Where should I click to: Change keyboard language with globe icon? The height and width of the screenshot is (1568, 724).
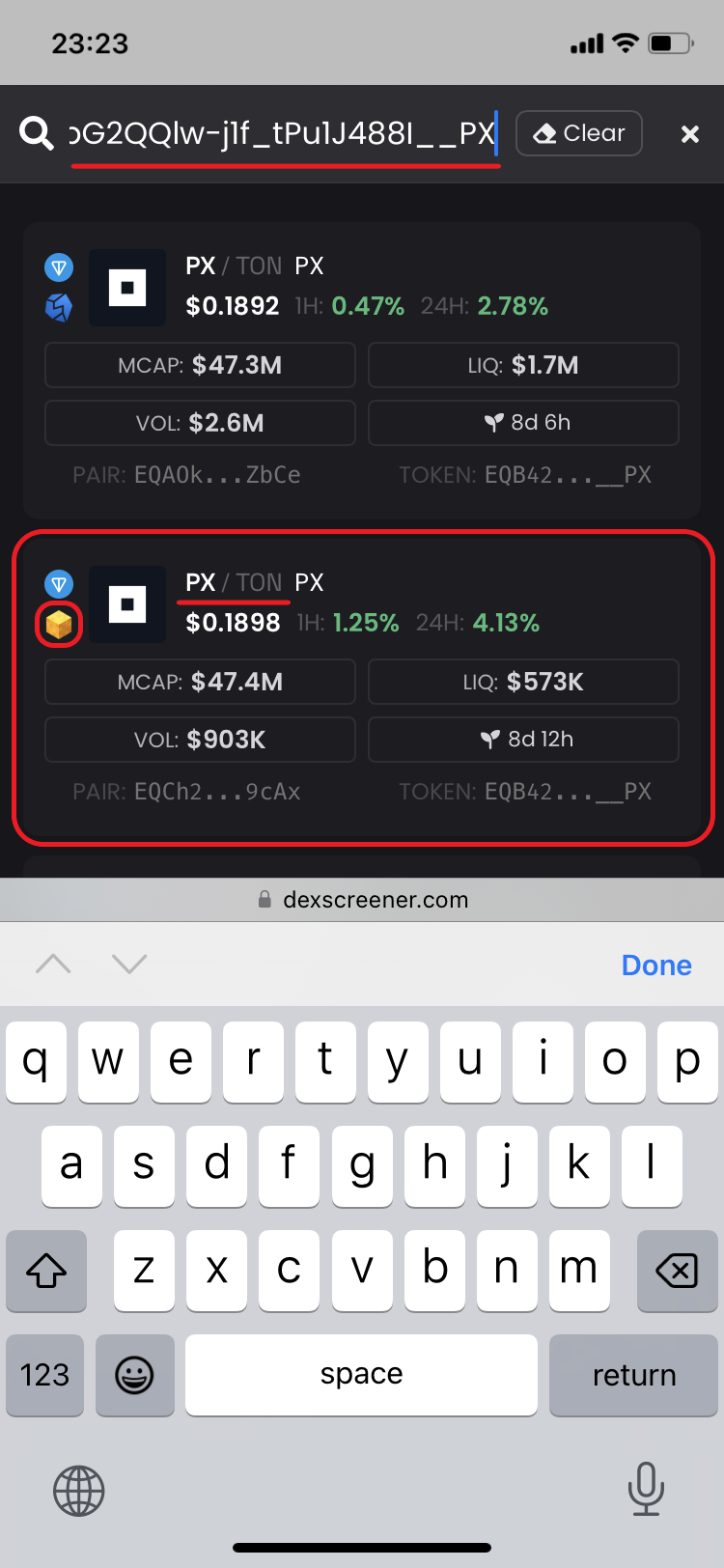click(x=78, y=1490)
